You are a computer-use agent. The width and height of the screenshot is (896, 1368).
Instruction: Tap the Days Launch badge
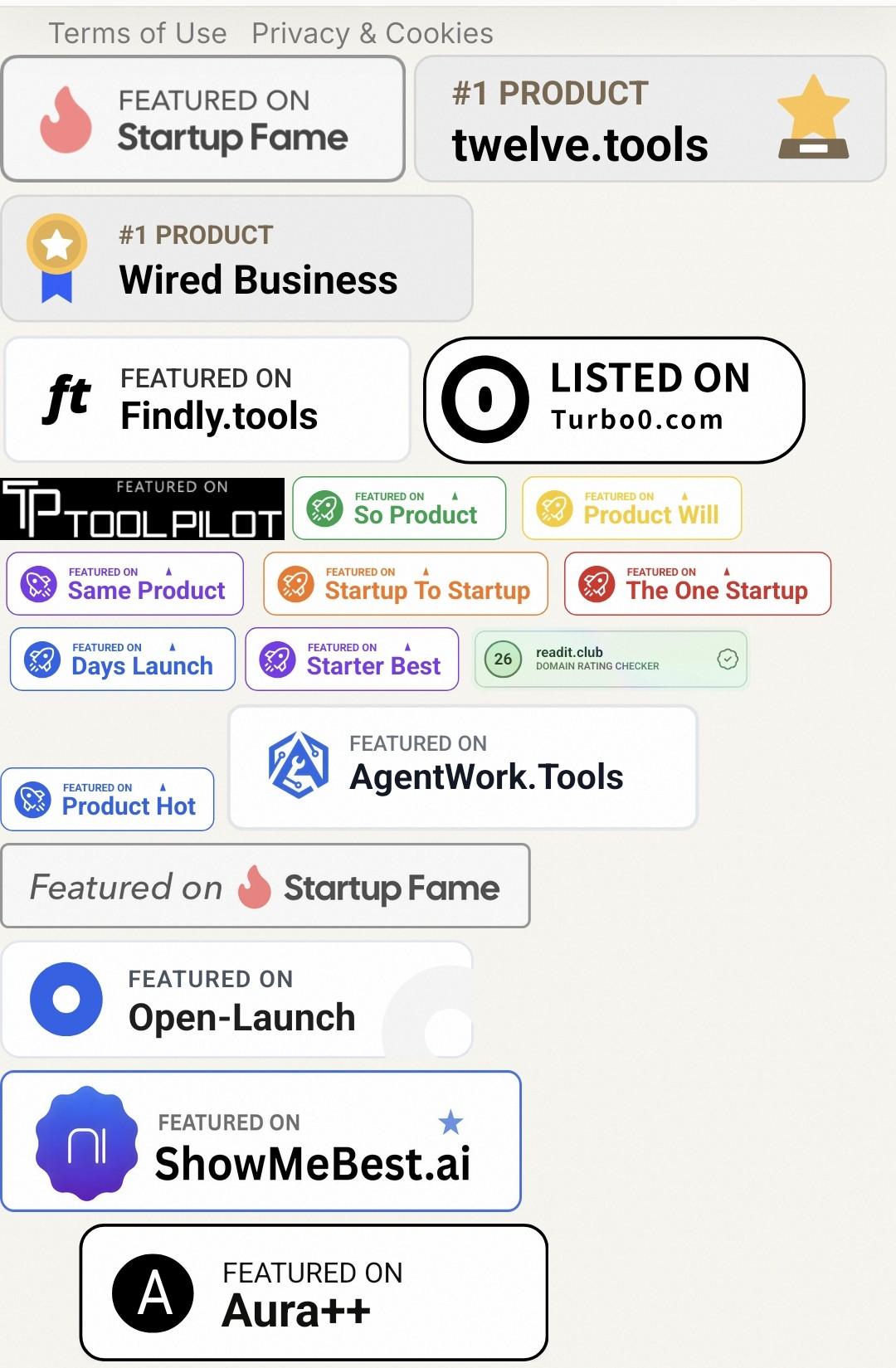click(123, 659)
